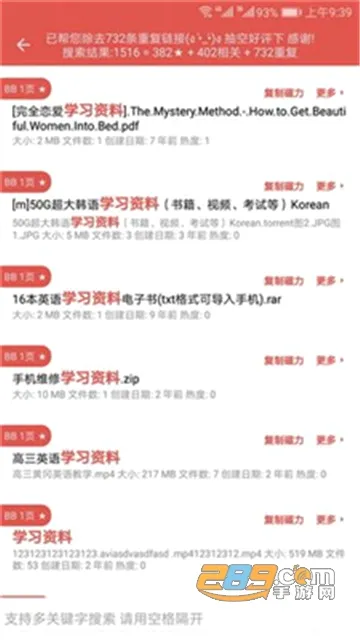Open the 16本英语学习资料电子书 result
The image size is (360, 640).
click(147, 299)
